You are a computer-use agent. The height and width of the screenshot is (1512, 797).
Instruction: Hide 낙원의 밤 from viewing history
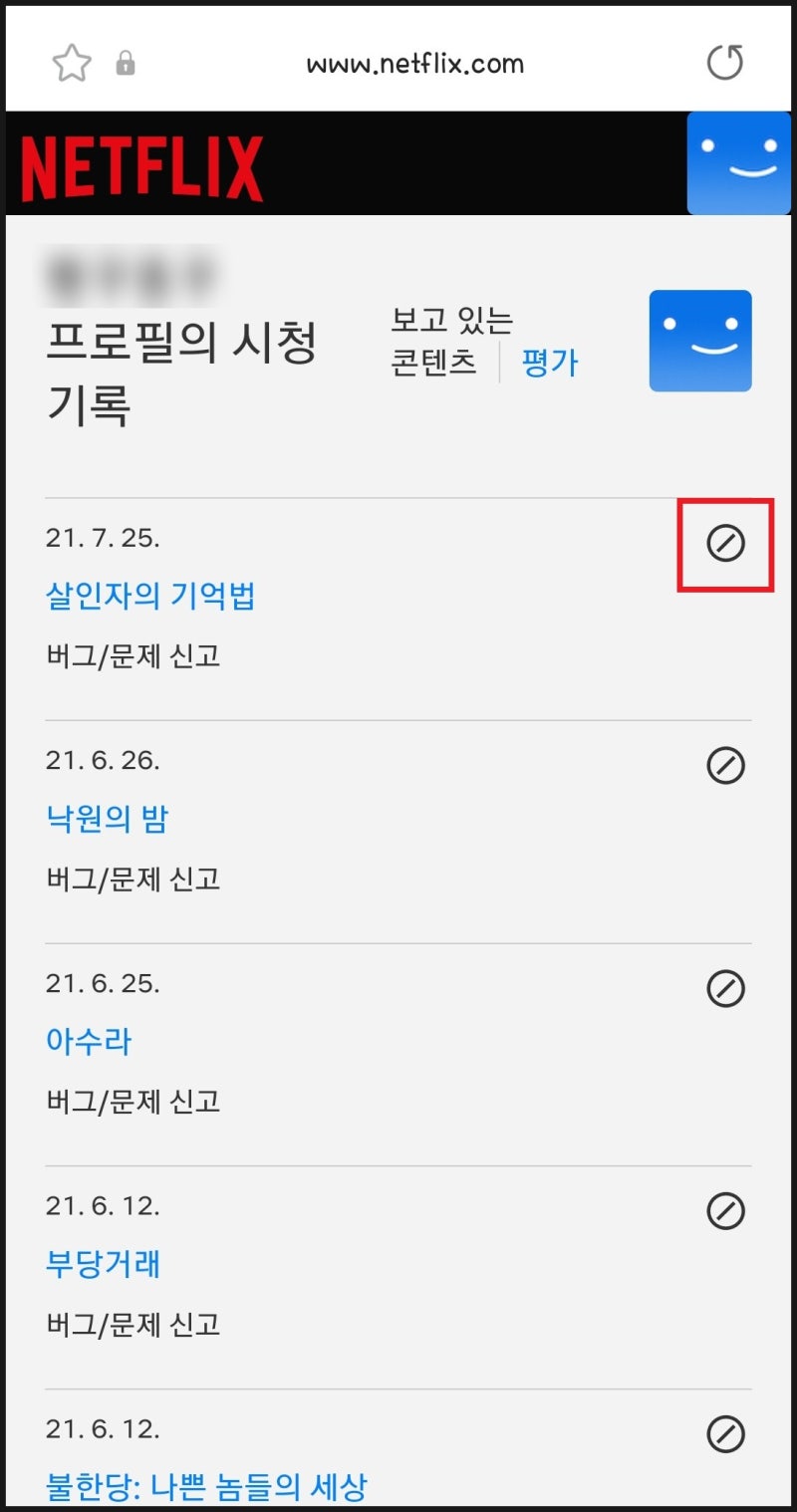coord(725,766)
